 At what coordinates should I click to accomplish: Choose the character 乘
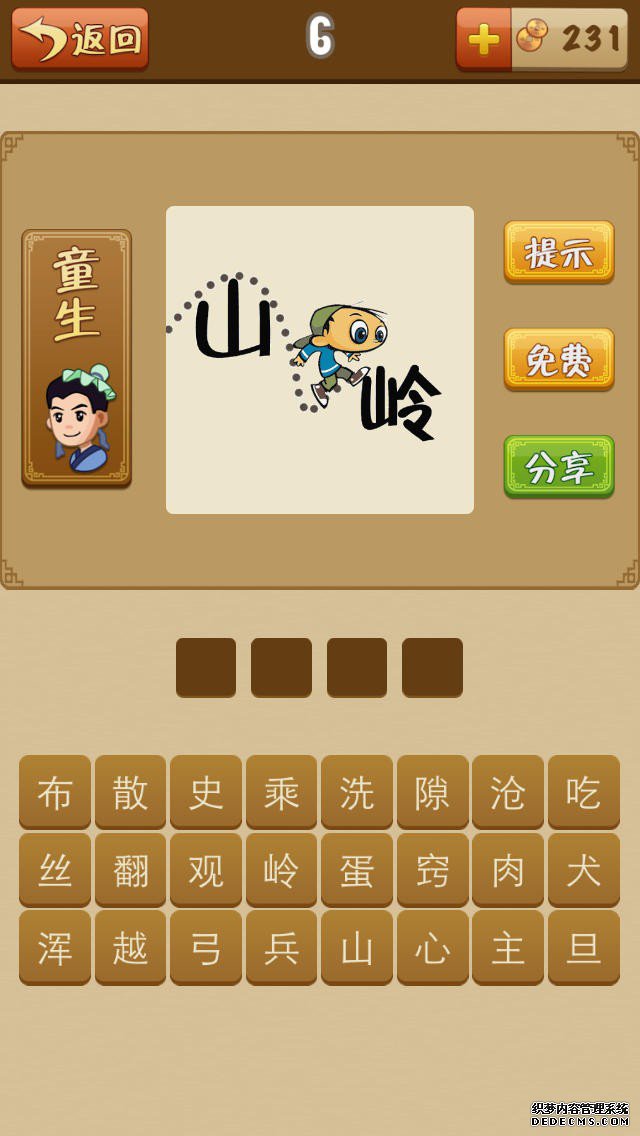coord(281,792)
